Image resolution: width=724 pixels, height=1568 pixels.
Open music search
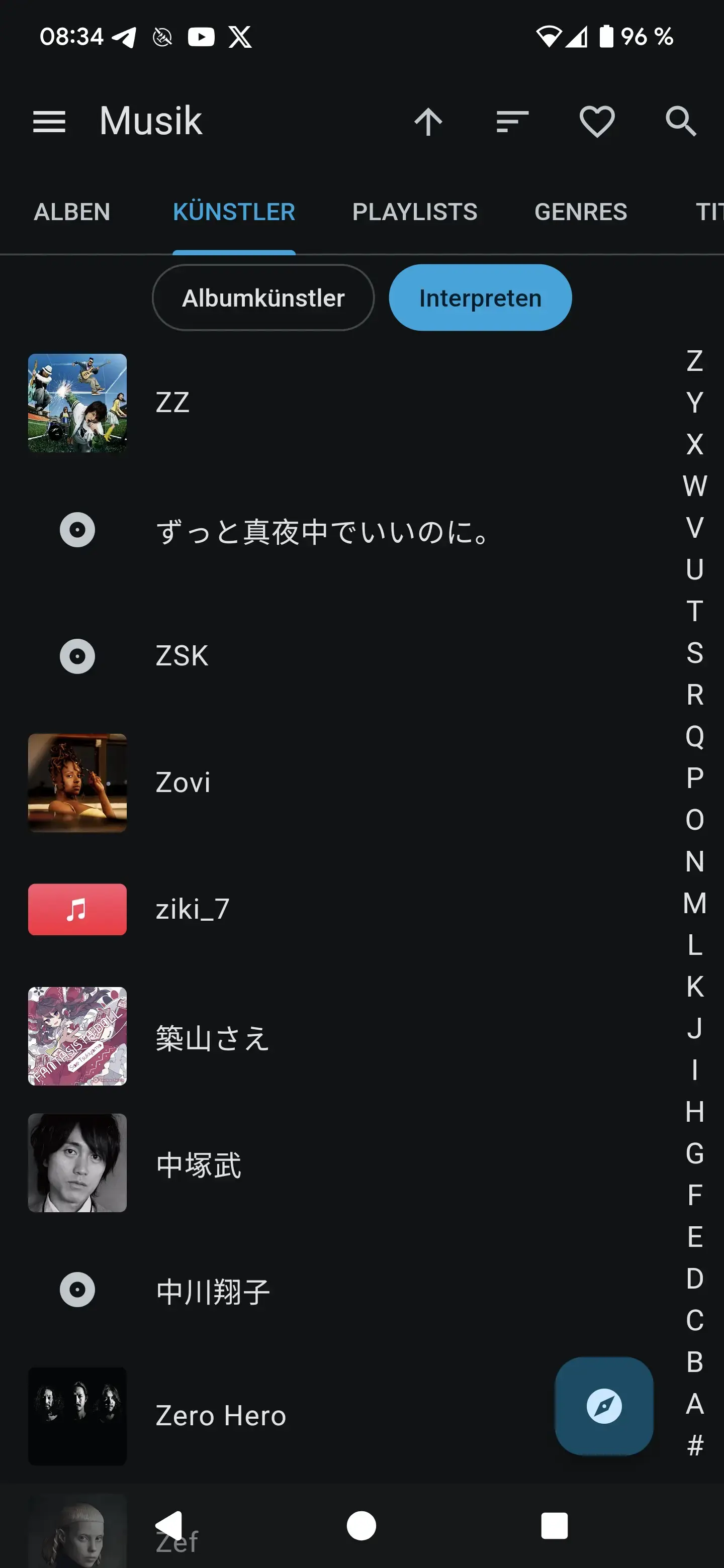tap(680, 122)
